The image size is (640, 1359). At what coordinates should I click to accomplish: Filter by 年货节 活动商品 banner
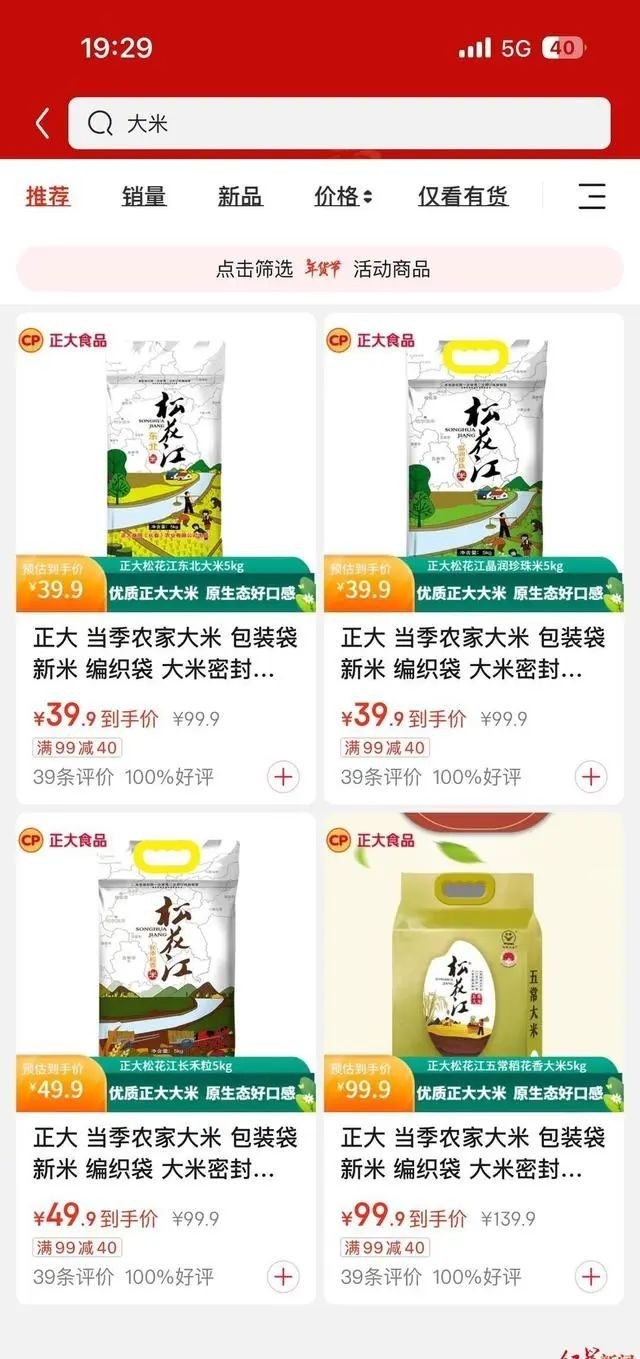(x=320, y=269)
